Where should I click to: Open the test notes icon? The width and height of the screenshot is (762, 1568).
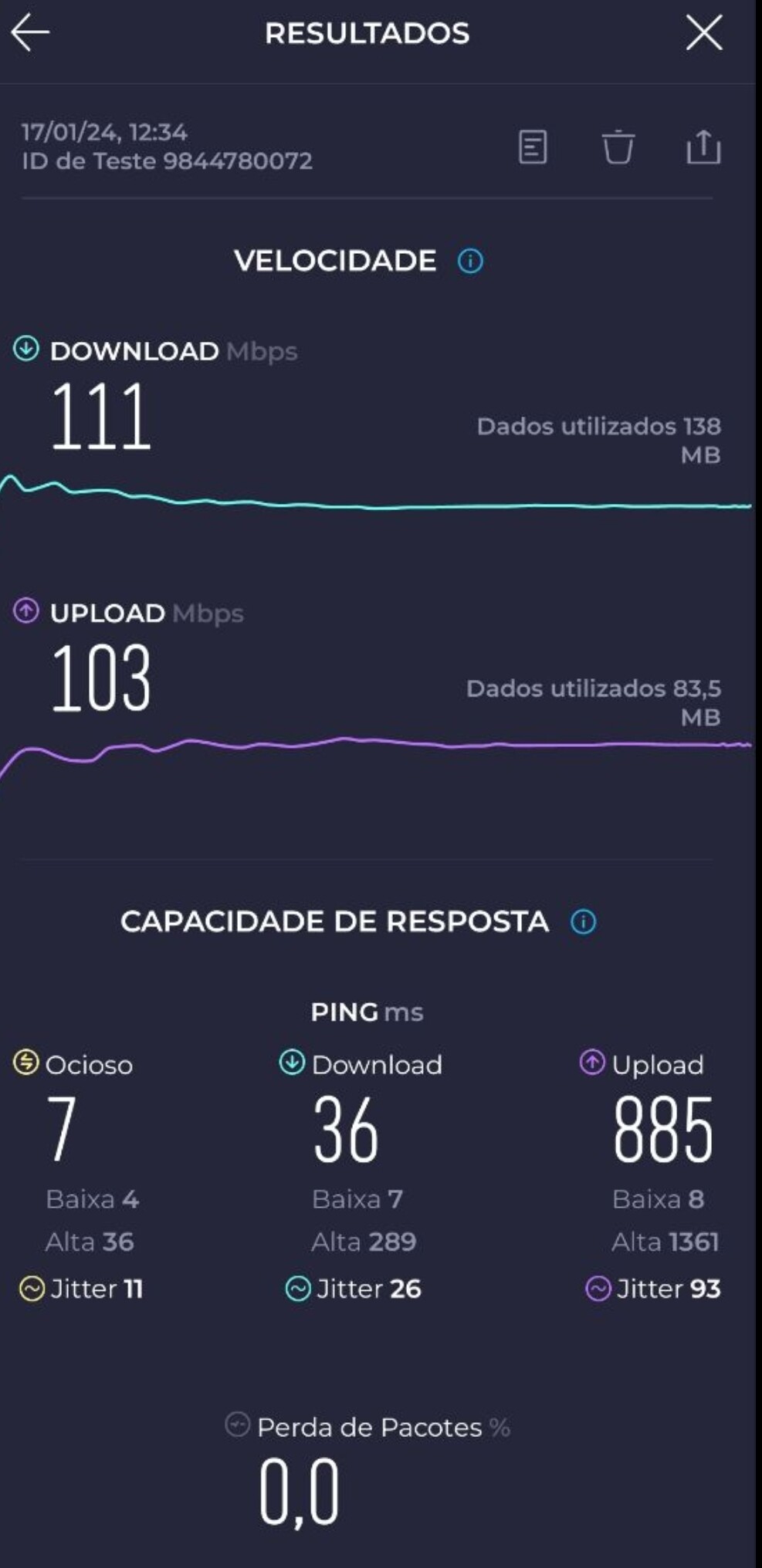point(533,147)
